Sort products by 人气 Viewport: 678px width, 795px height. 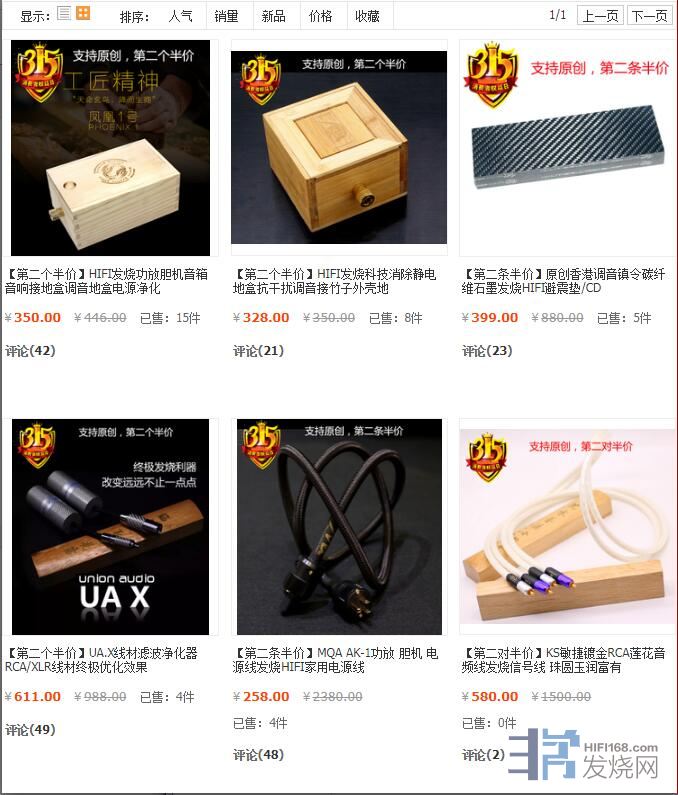(x=181, y=16)
